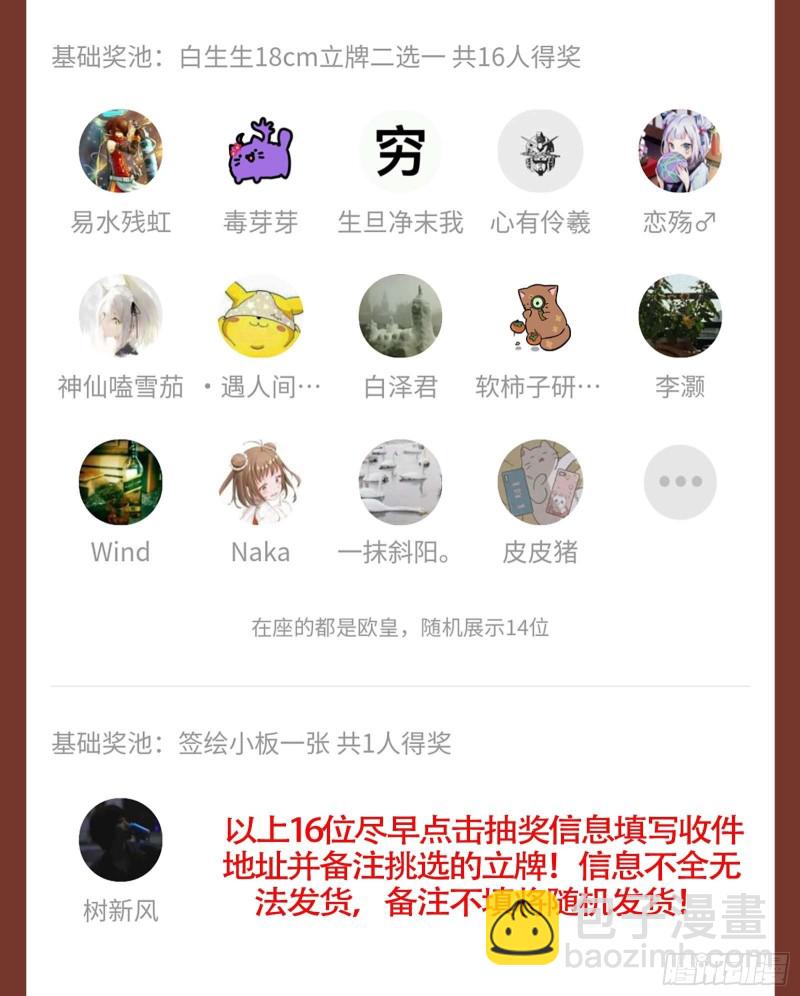Select the cat phone-case avatar of 皮皮猪
This screenshot has height=996, width=800.
click(x=540, y=481)
